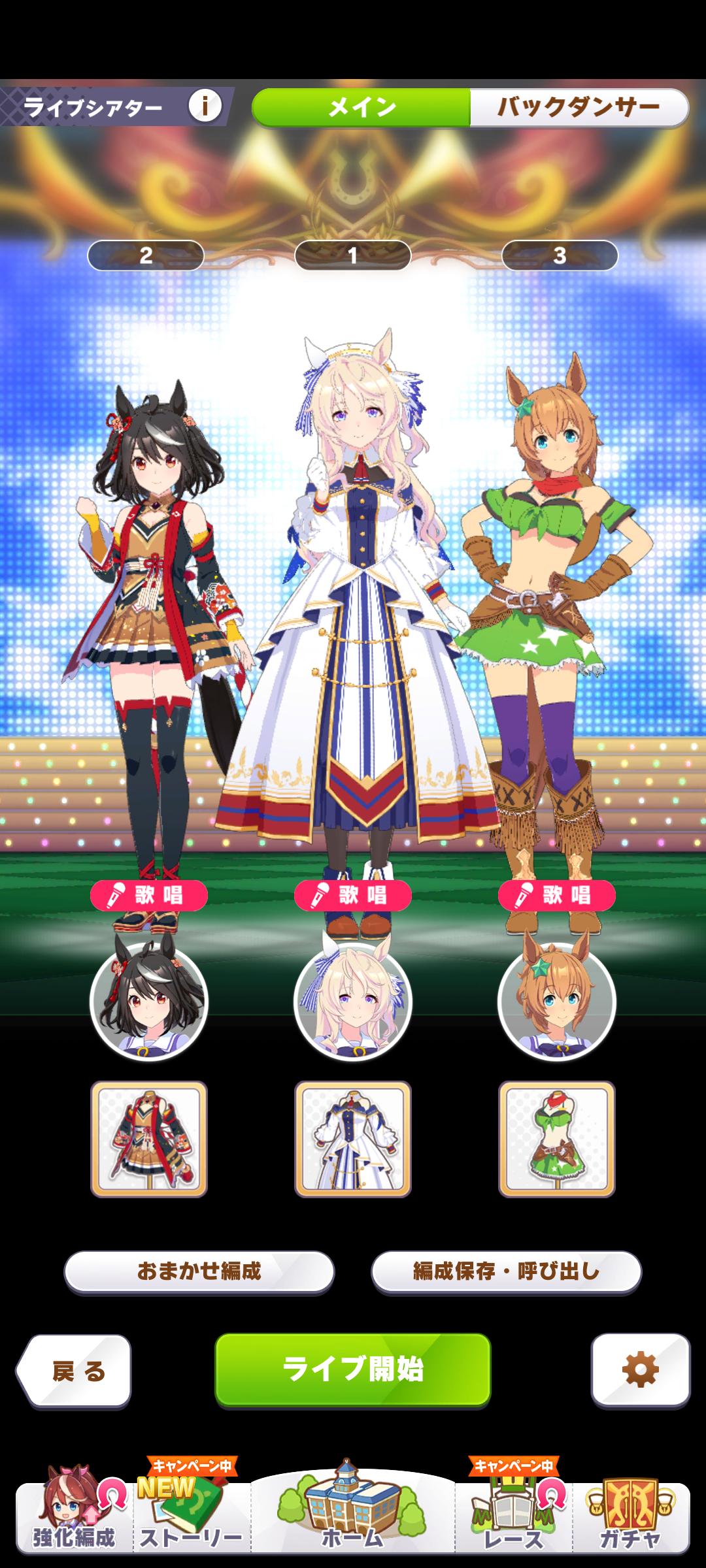This screenshot has width=706, height=1568.
Task: Tap おまかせ編成 auto formation button
Action: pyautogui.click(x=199, y=1271)
